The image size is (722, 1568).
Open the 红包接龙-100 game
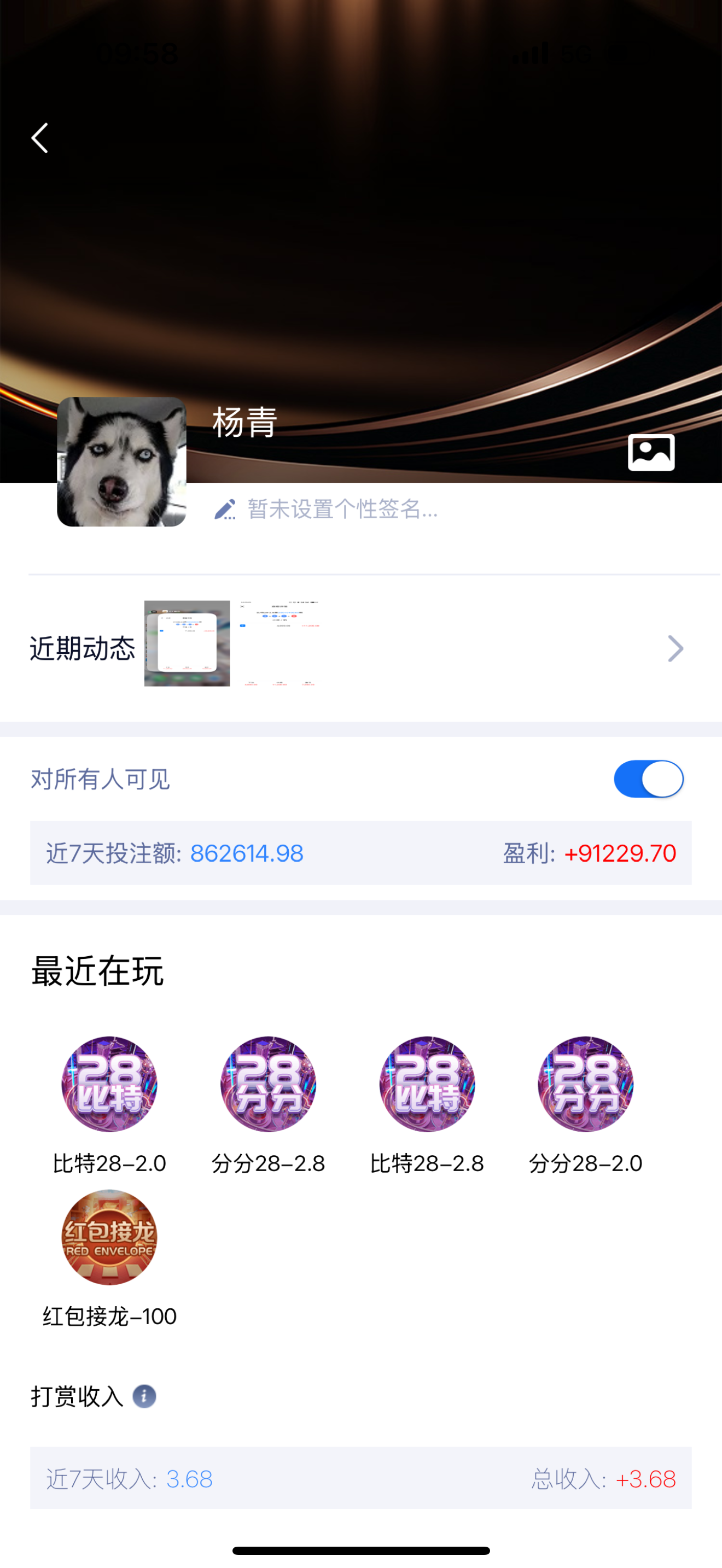pyautogui.click(x=109, y=1237)
